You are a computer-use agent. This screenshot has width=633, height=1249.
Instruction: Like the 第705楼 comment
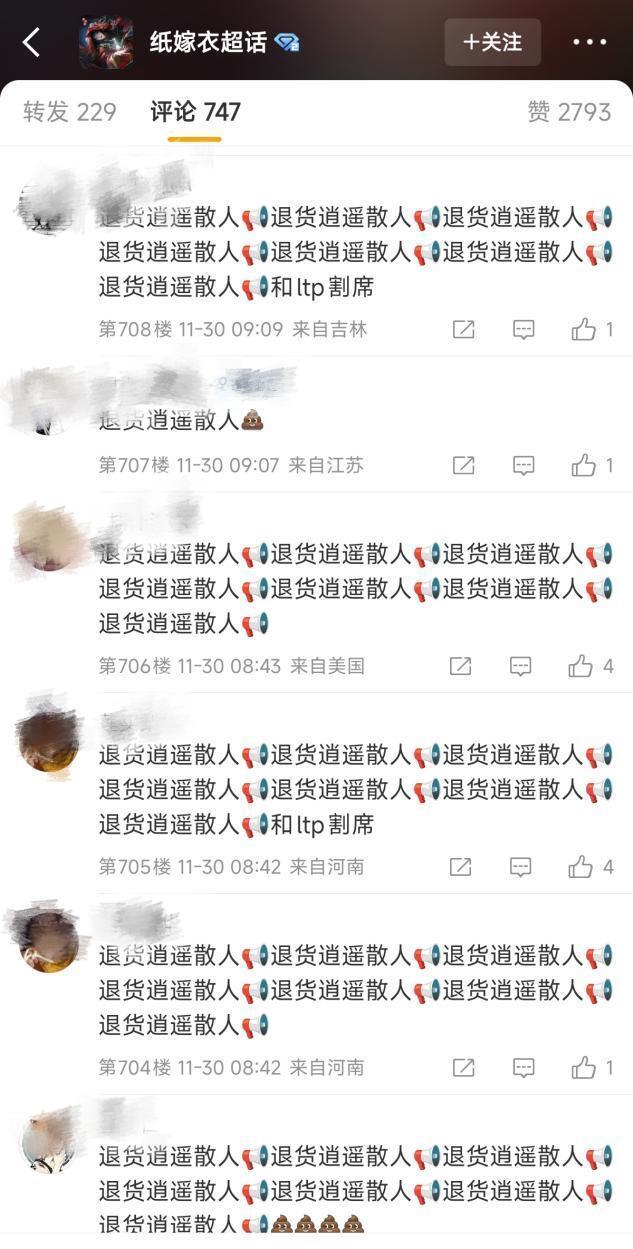tap(581, 867)
